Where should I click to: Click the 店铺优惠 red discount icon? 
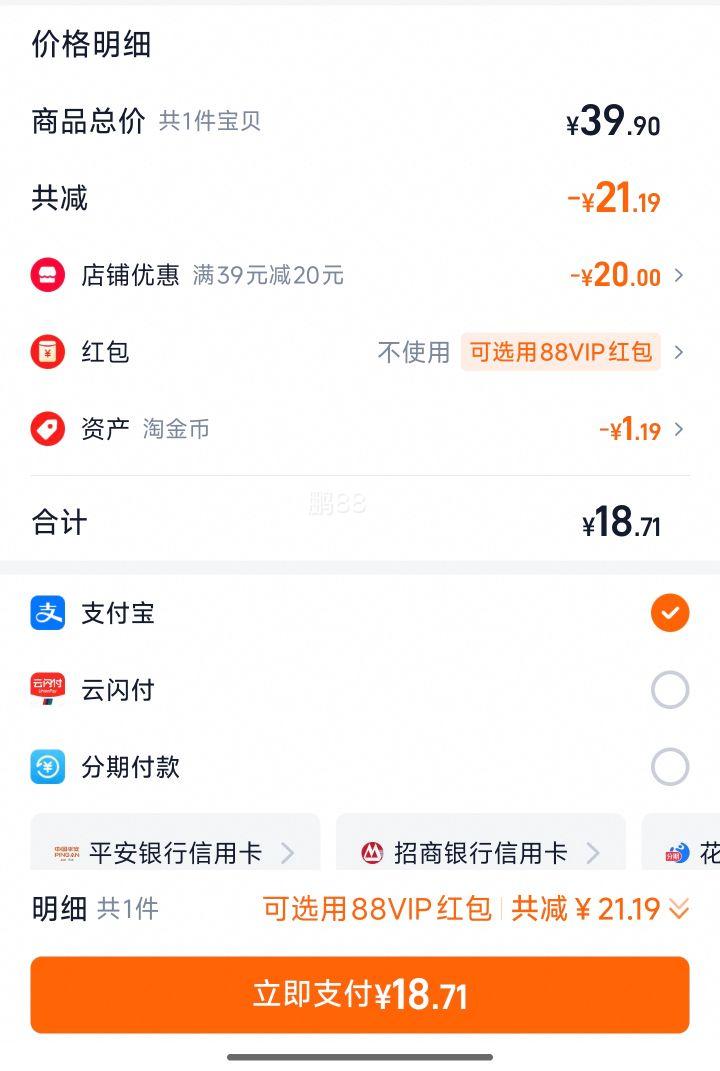(48, 275)
